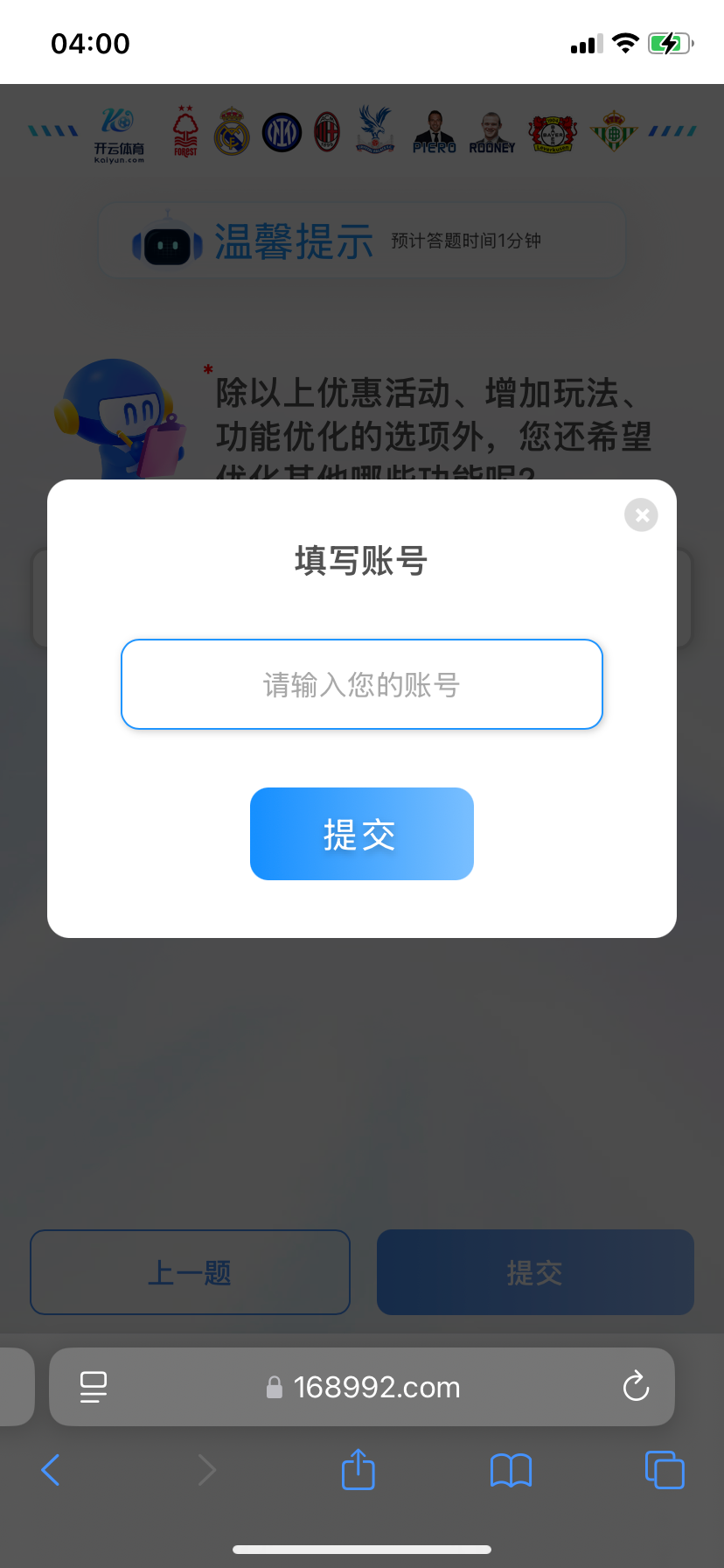Focus the 请输入您的账号 account field
The height and width of the screenshot is (1568, 724).
tap(361, 684)
